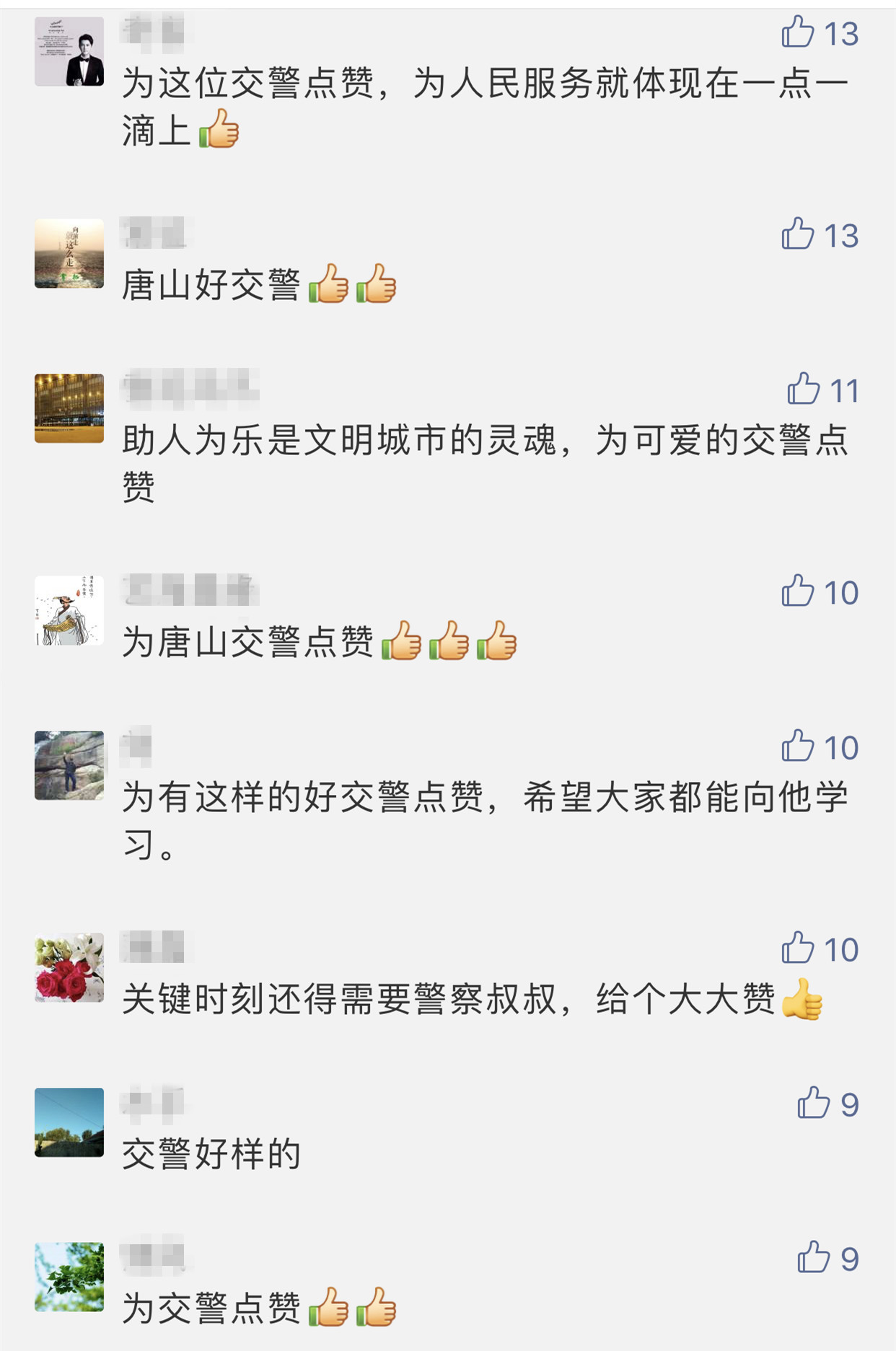Like the comment "为唐山交警点赞"
The height and width of the screenshot is (1351, 896).
coord(798,591)
